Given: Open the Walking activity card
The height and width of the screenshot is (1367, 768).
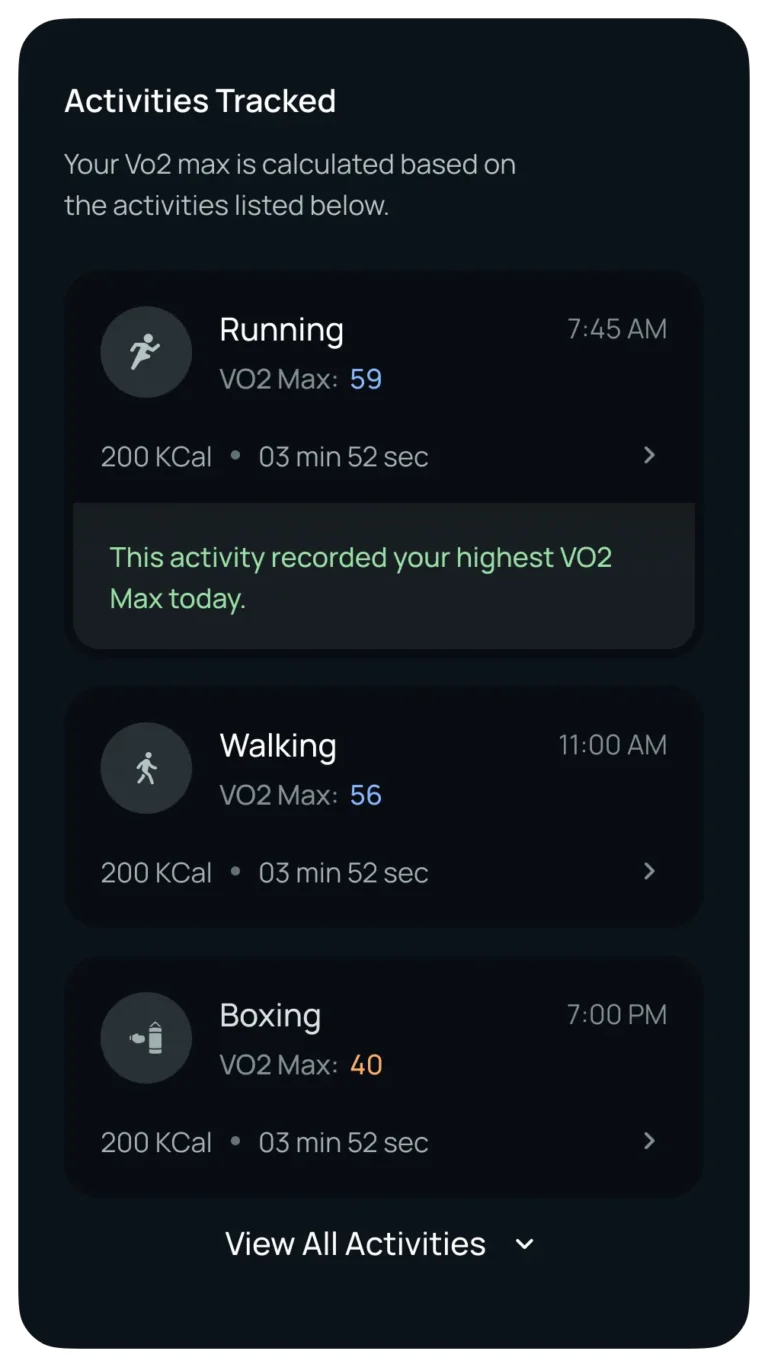Looking at the screenshot, I should 383,807.
